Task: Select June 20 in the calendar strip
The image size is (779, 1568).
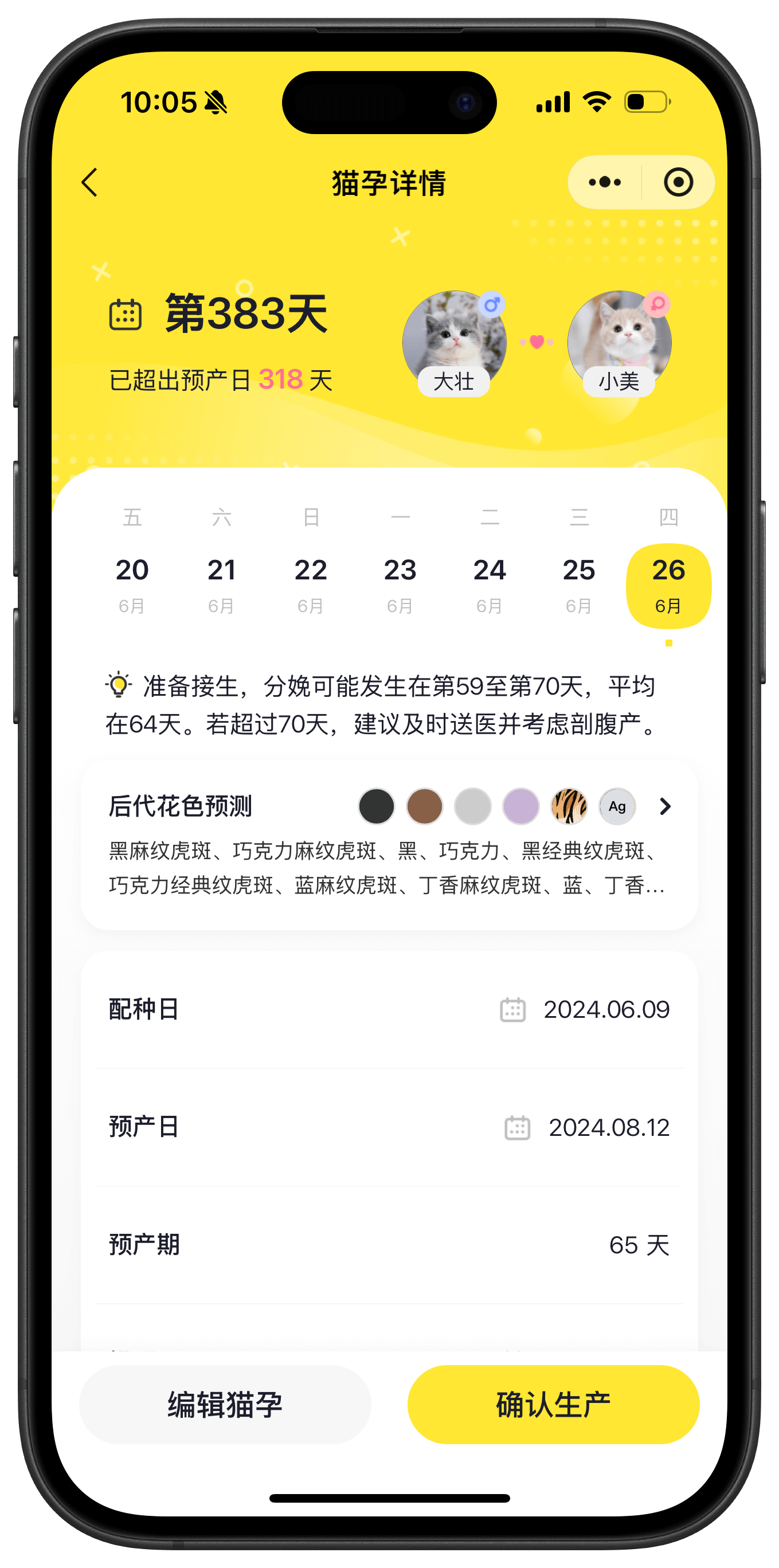Action: 132,585
